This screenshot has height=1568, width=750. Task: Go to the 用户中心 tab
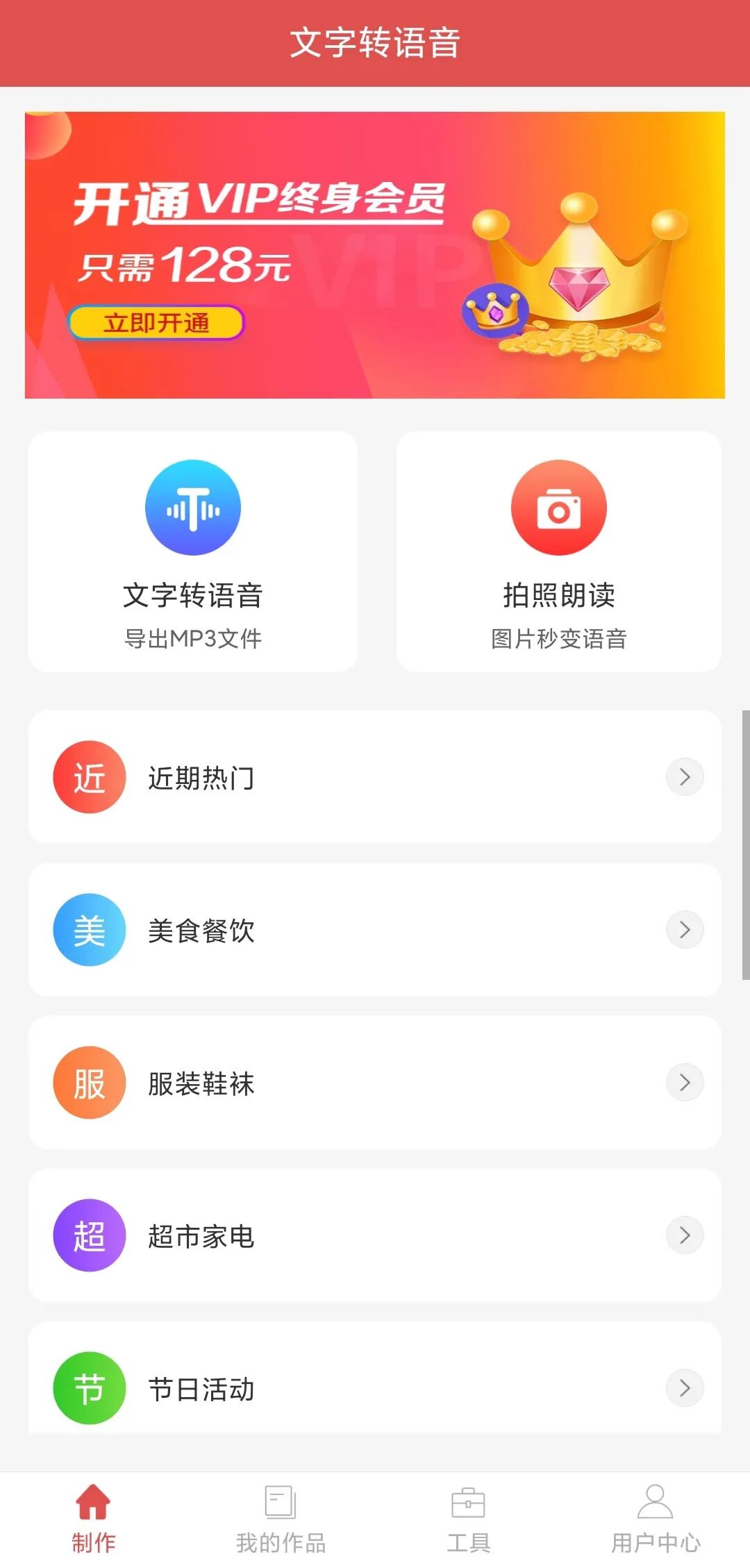[x=656, y=1519]
